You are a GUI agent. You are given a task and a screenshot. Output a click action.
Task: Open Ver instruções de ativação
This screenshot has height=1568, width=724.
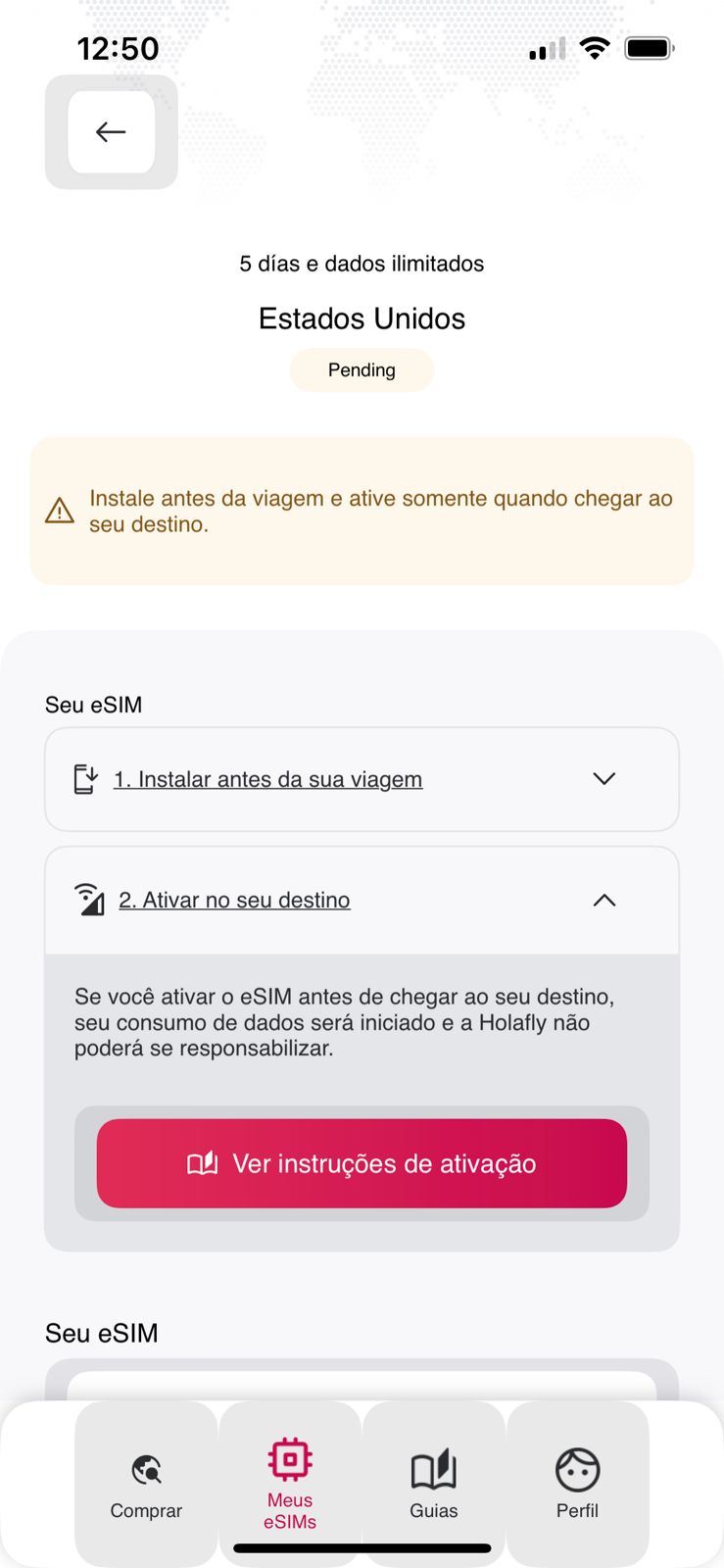pos(362,1163)
